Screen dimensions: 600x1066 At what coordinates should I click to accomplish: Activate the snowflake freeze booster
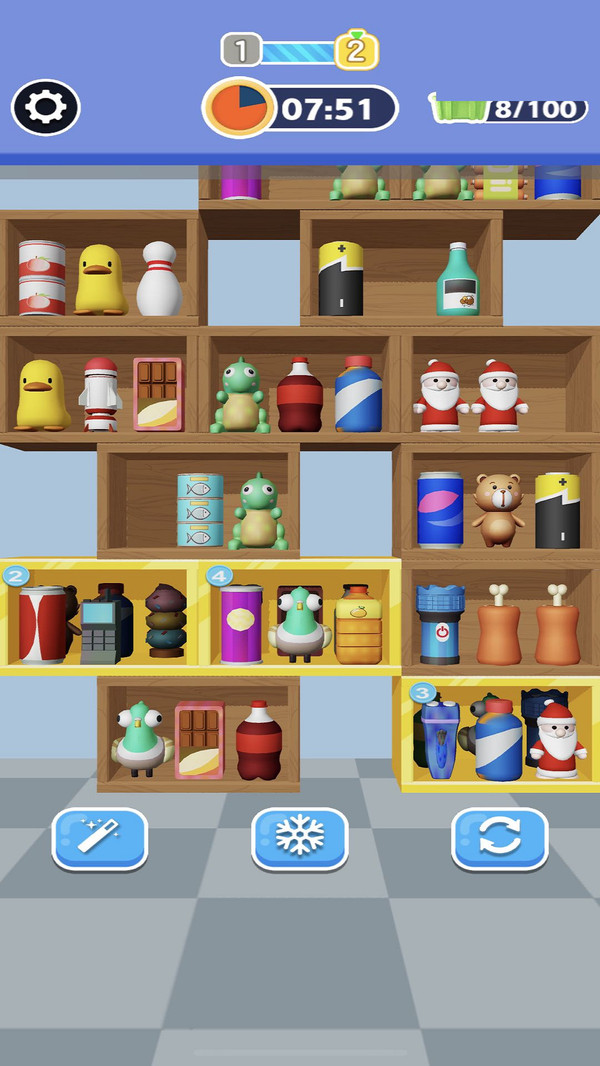(x=300, y=838)
